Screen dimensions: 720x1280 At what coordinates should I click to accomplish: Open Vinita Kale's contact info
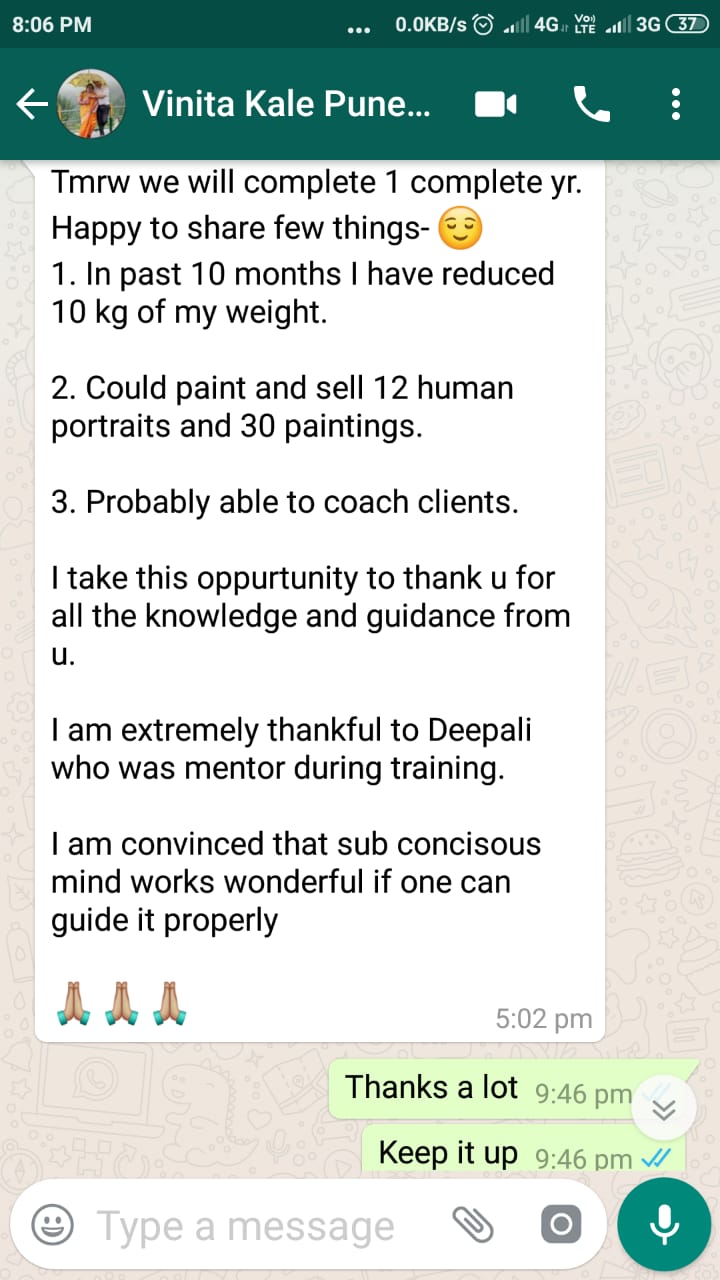(286, 104)
